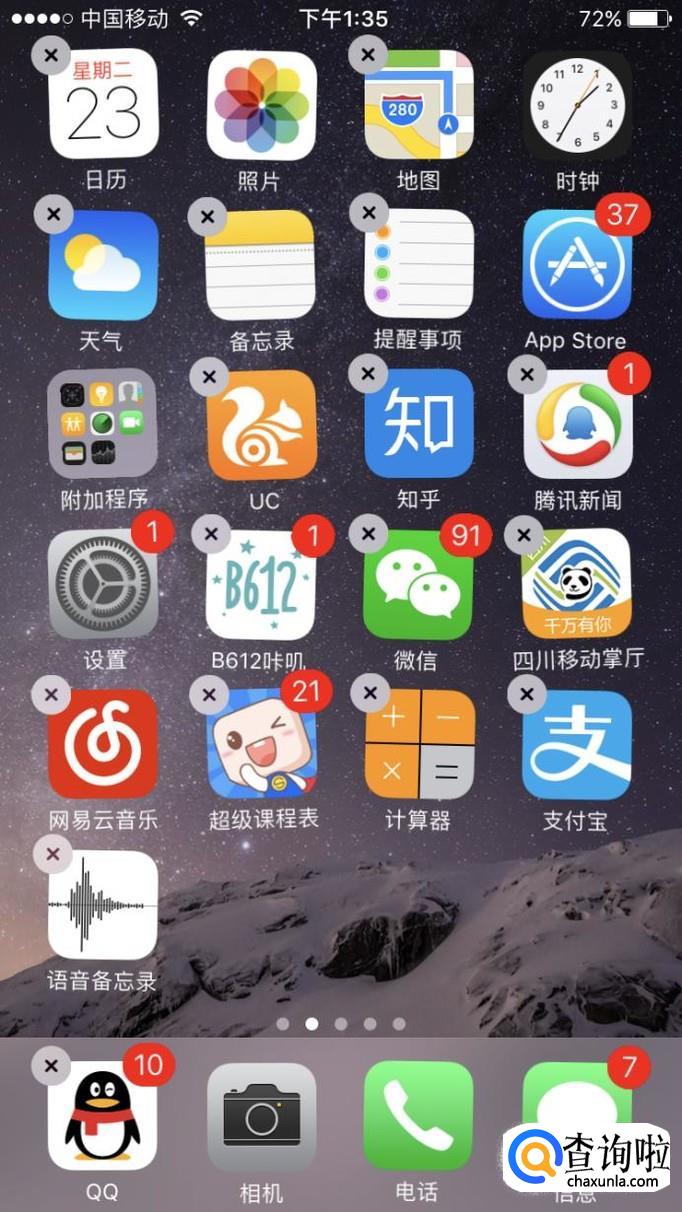Remove B612咔叽 using its X badge
This screenshot has height=1212, width=682.
click(x=210, y=534)
